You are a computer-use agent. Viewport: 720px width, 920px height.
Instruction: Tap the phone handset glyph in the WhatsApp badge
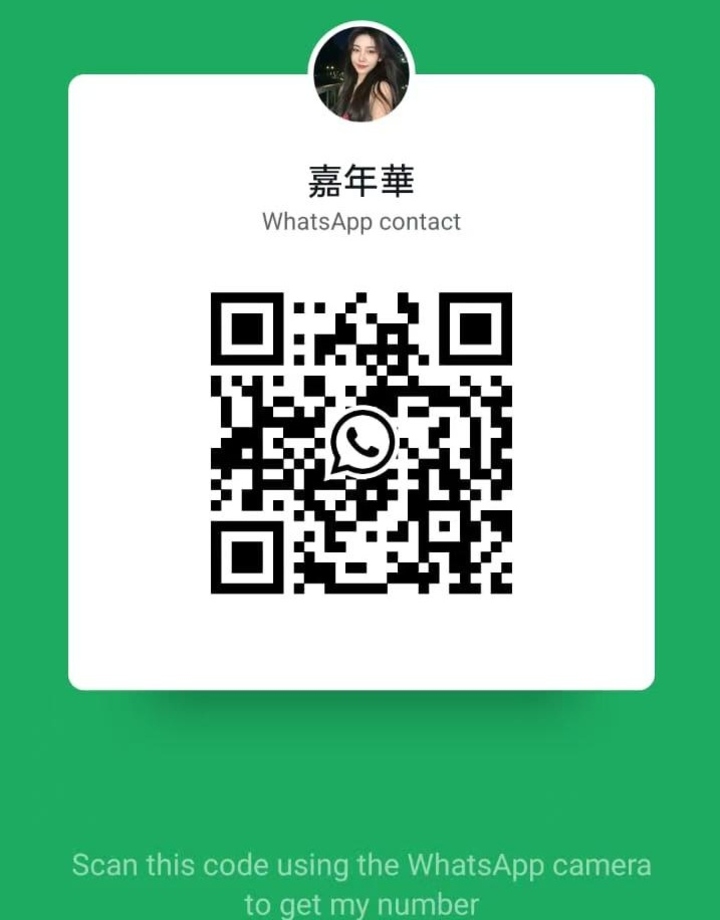[362, 441]
